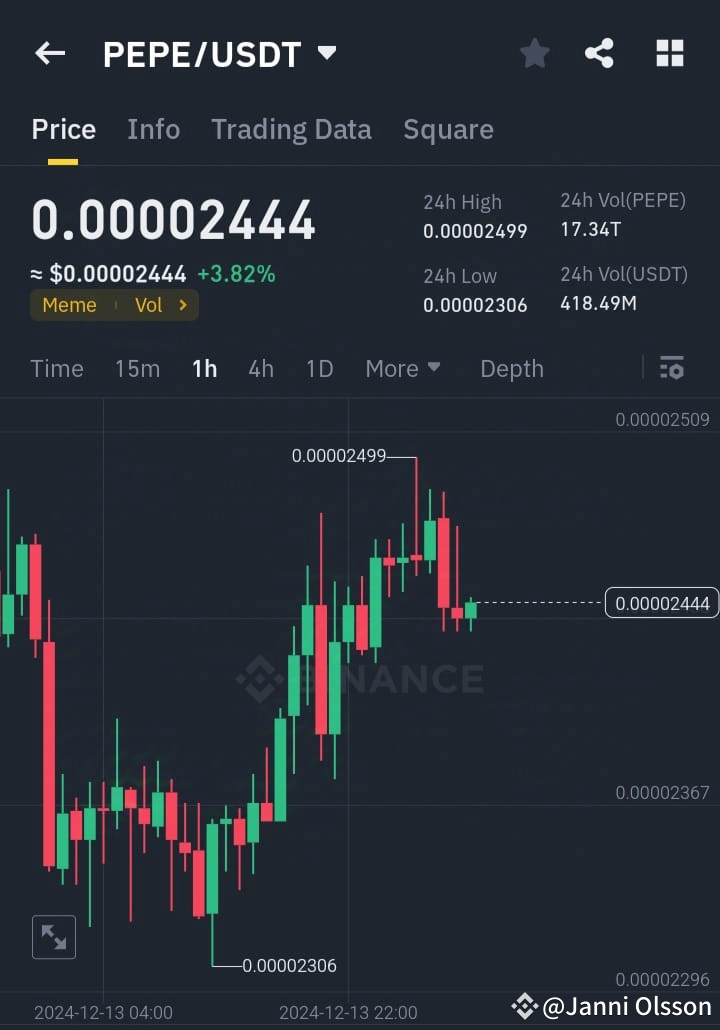Image resolution: width=720 pixels, height=1030 pixels.
Task: View the Info section
Action: click(153, 129)
